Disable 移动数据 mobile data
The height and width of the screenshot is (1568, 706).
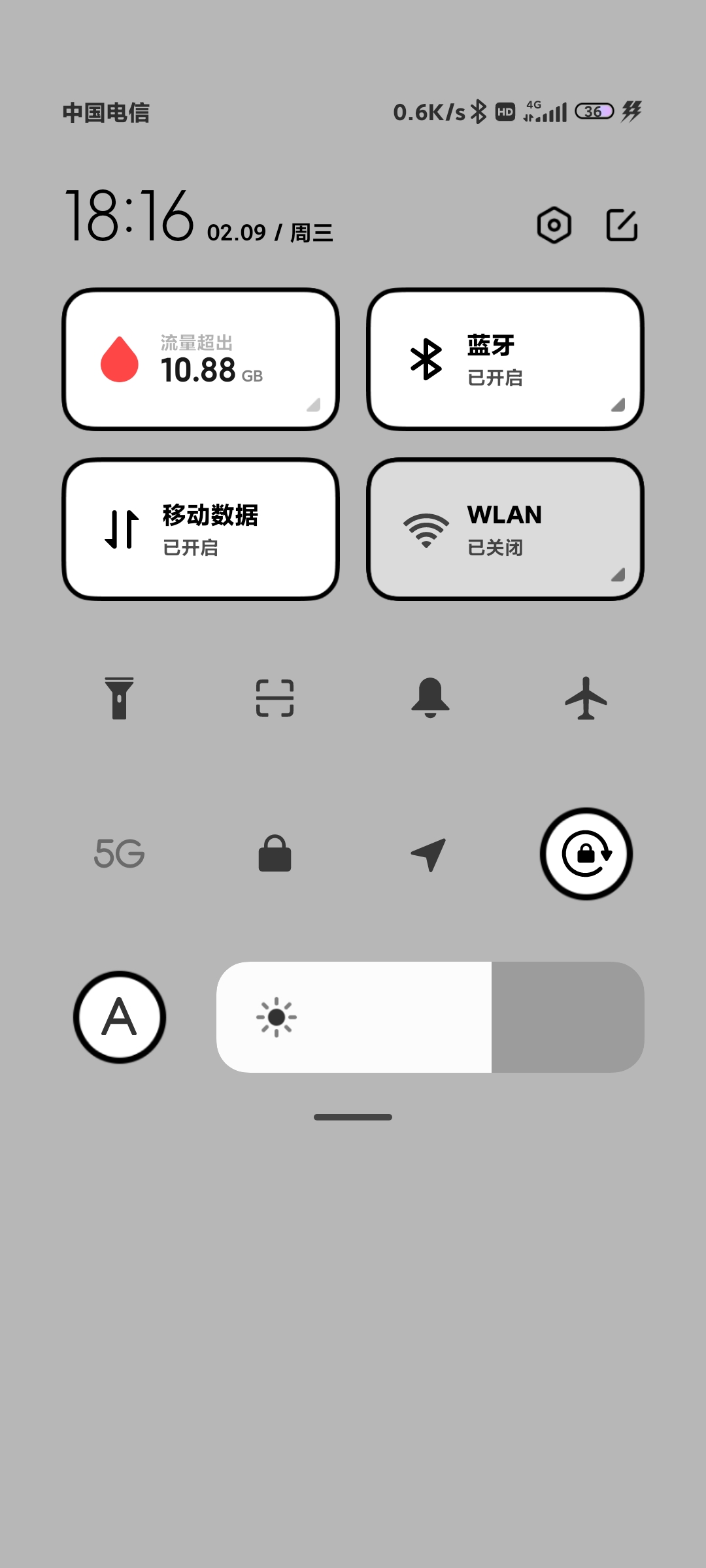point(201,529)
